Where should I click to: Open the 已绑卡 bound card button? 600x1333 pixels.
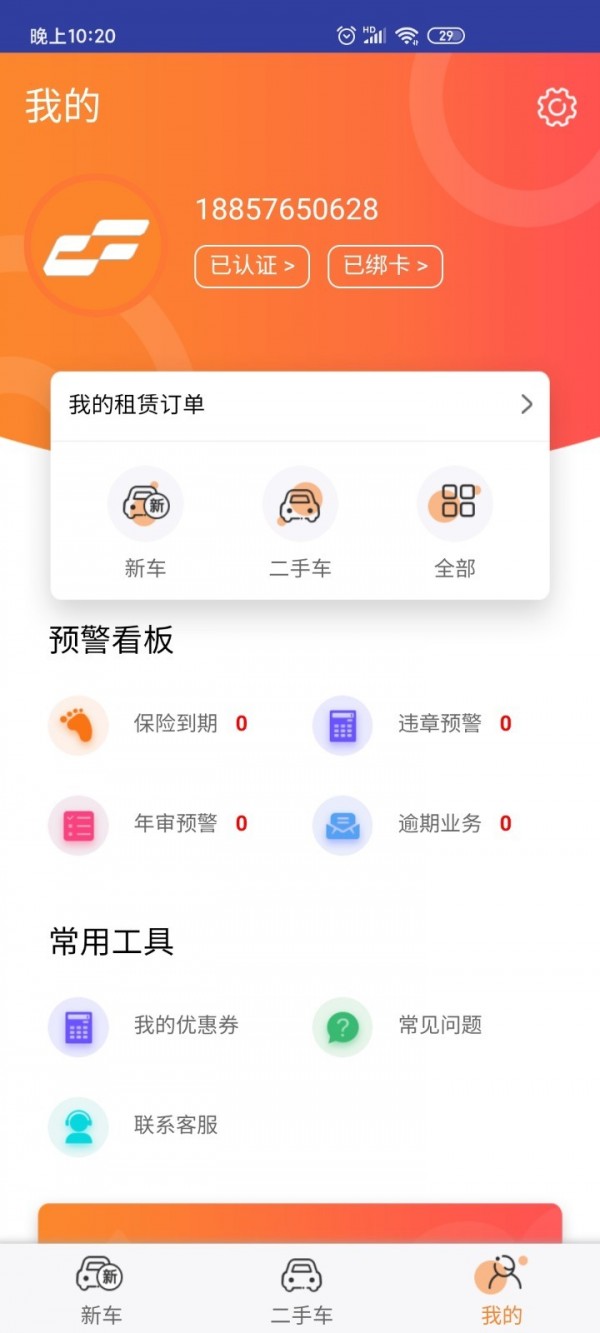(x=385, y=266)
